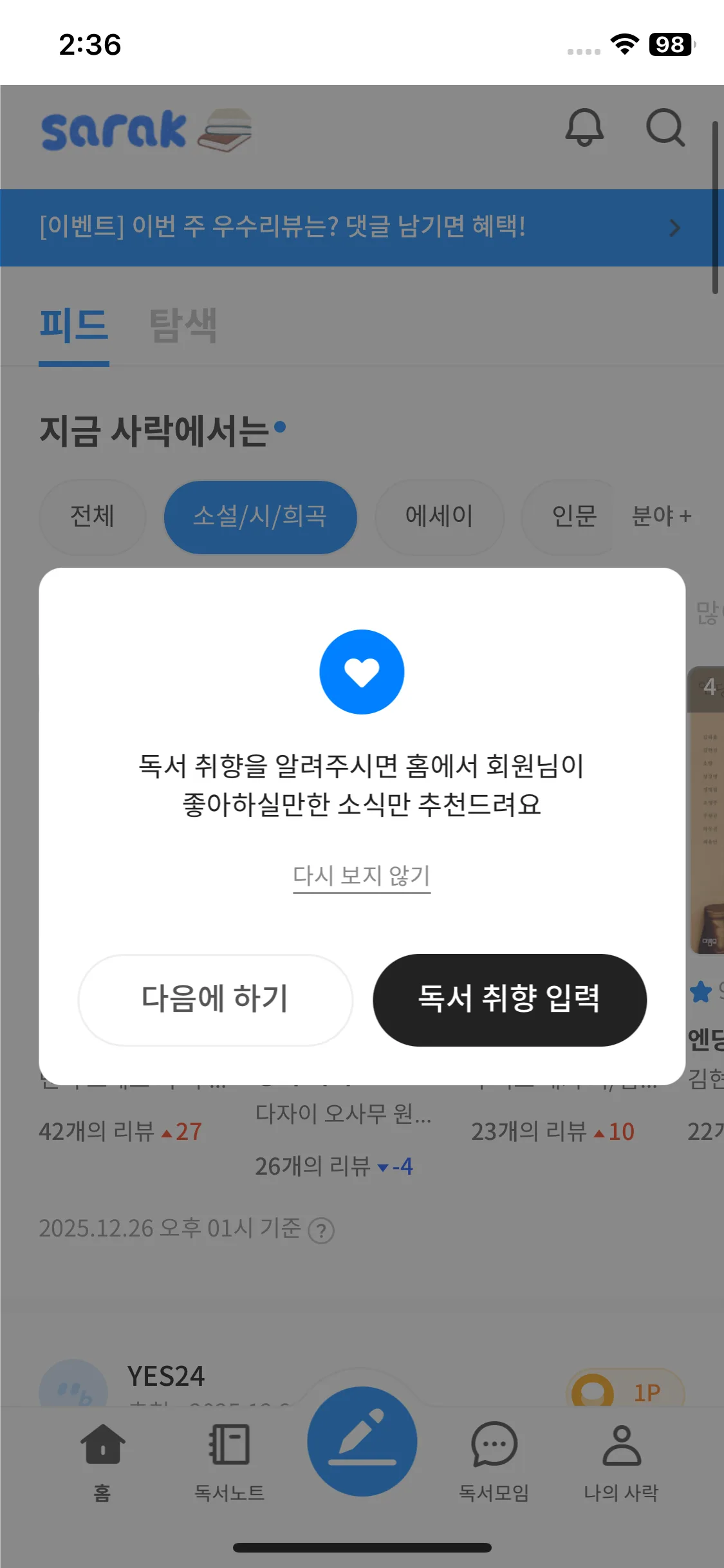Select the 소설/시/희곡 chip
Screen dimensions: 724x1568
(x=260, y=516)
